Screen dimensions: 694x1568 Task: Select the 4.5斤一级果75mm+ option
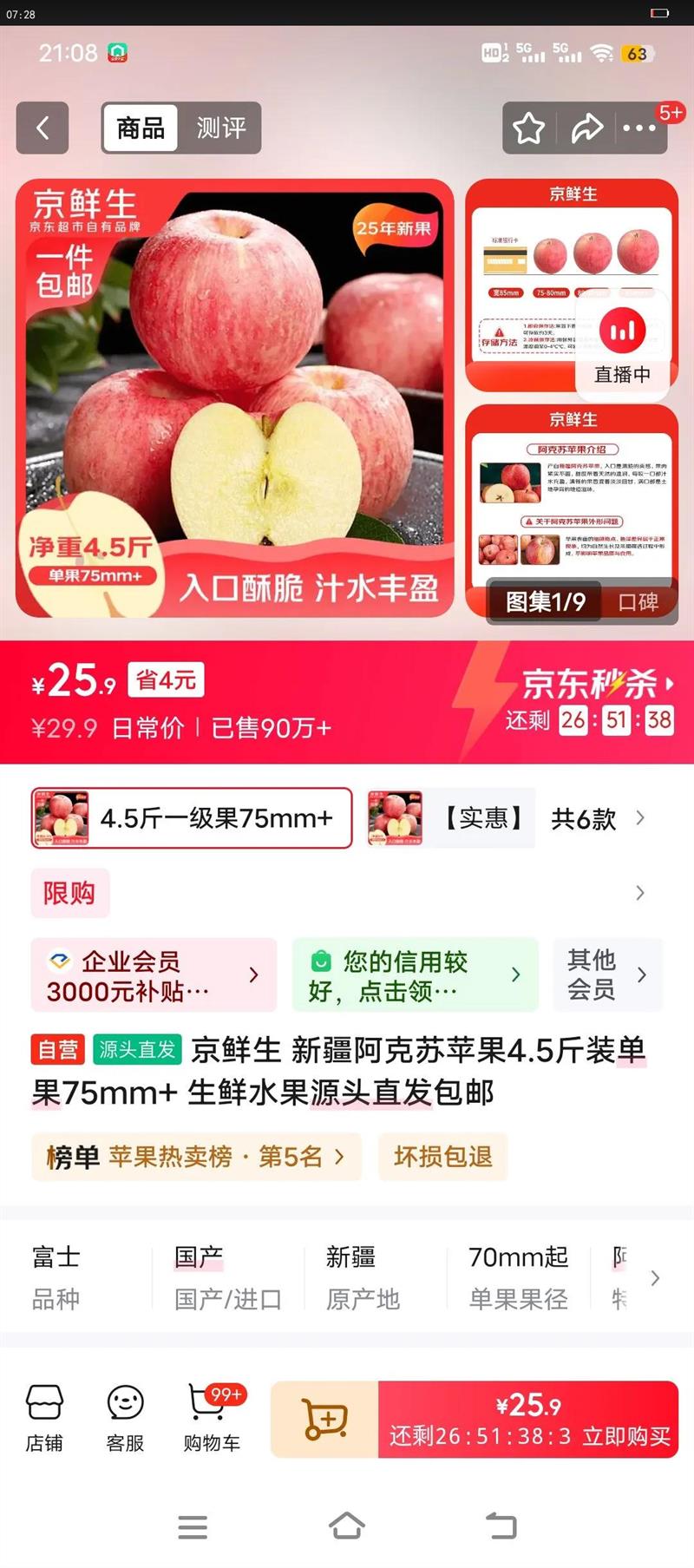(192, 817)
